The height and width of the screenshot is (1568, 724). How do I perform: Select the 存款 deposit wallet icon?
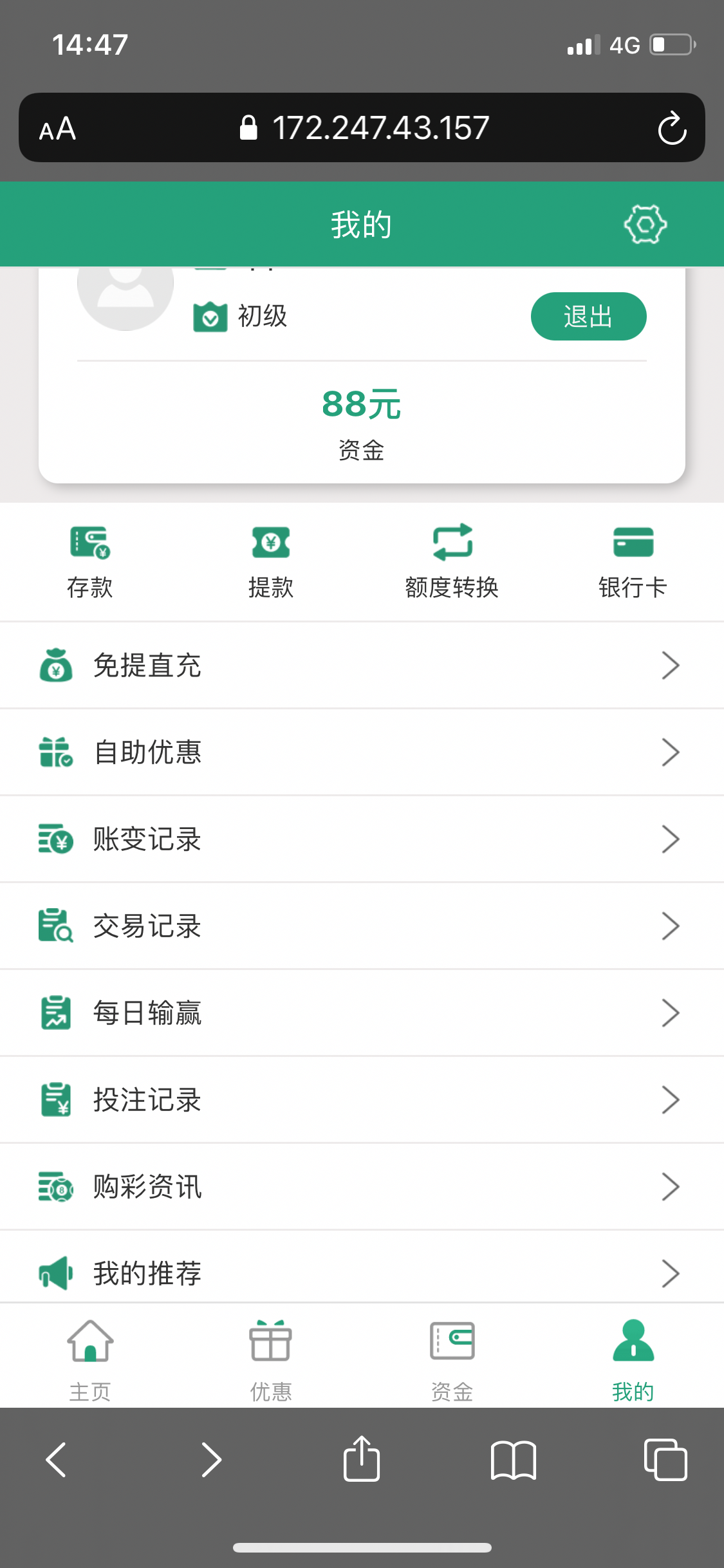90,544
